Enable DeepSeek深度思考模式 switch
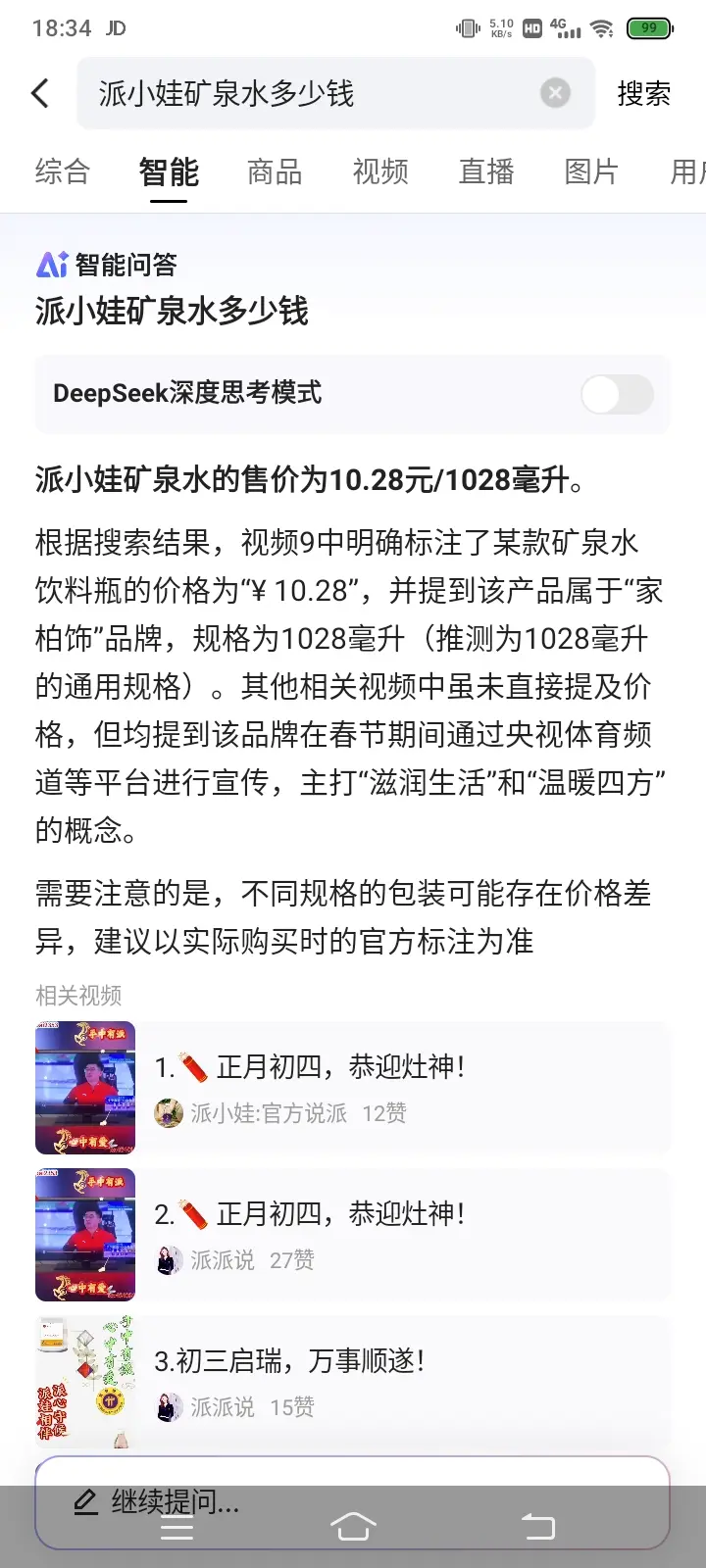Image resolution: width=706 pixels, height=1568 pixels. (x=616, y=394)
